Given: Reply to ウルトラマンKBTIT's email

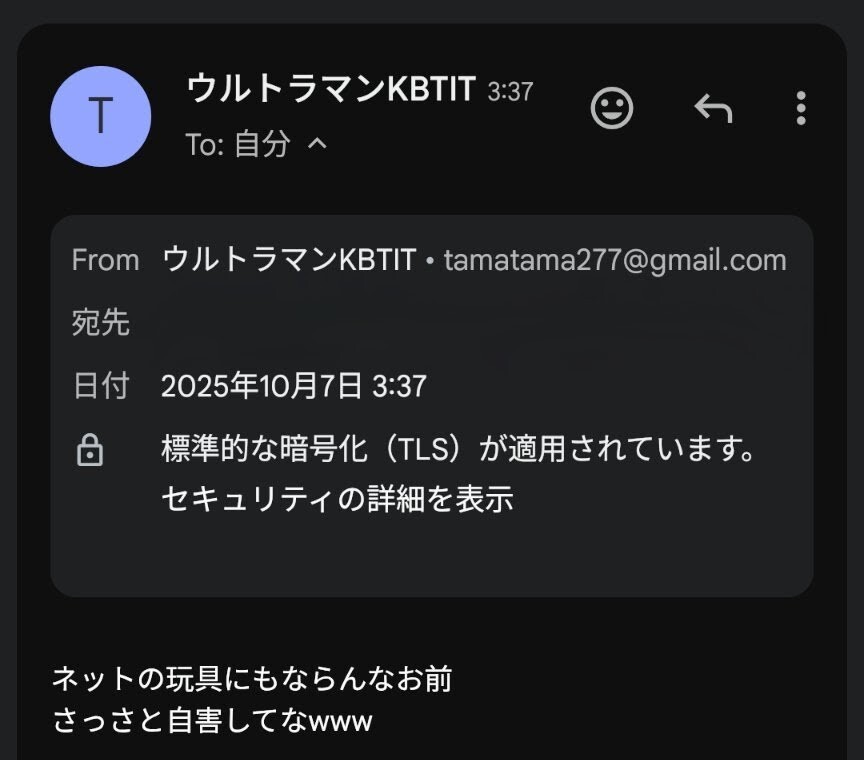Looking at the screenshot, I should 713,108.
